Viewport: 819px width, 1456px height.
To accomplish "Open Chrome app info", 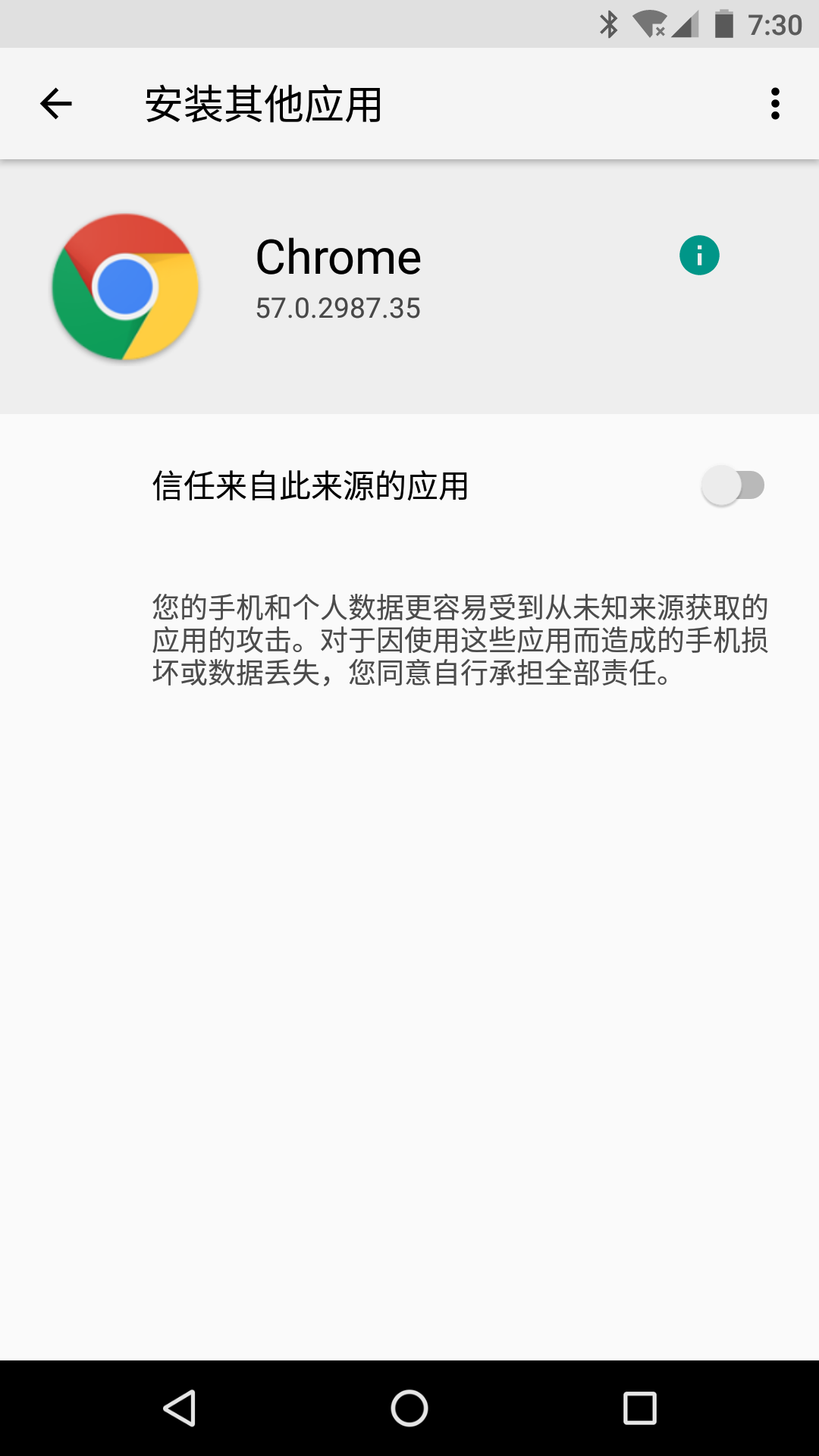I will [x=698, y=256].
